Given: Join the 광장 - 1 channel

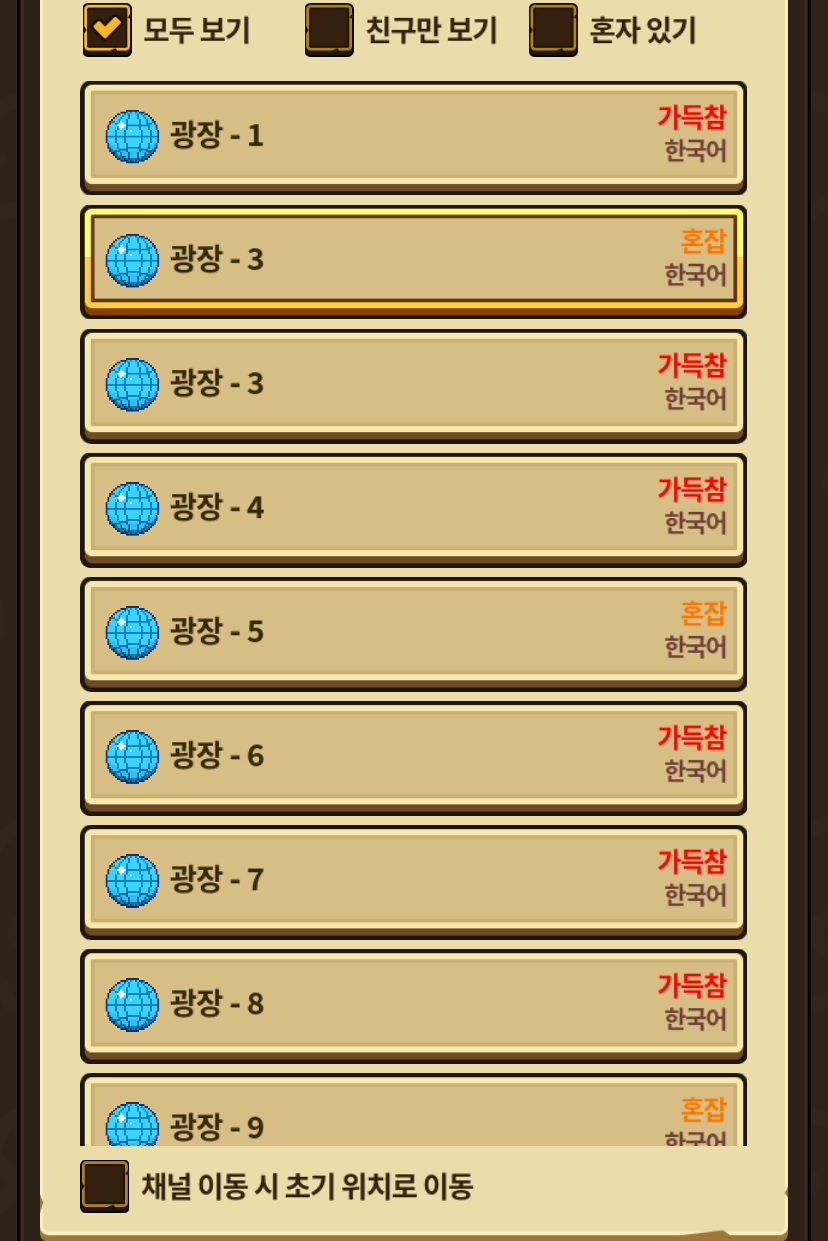Looking at the screenshot, I should pyautogui.click(x=413, y=136).
